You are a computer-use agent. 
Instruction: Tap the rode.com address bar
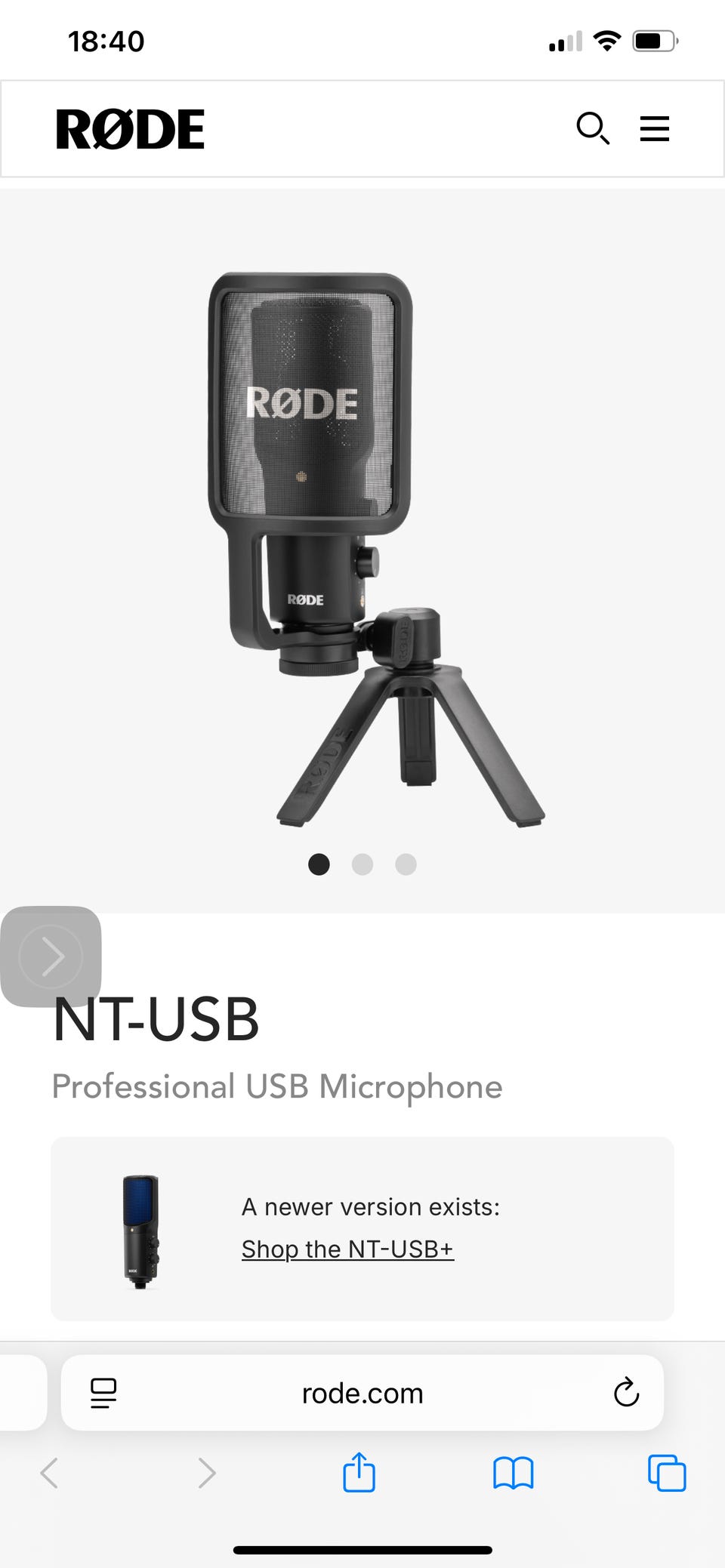click(362, 1393)
